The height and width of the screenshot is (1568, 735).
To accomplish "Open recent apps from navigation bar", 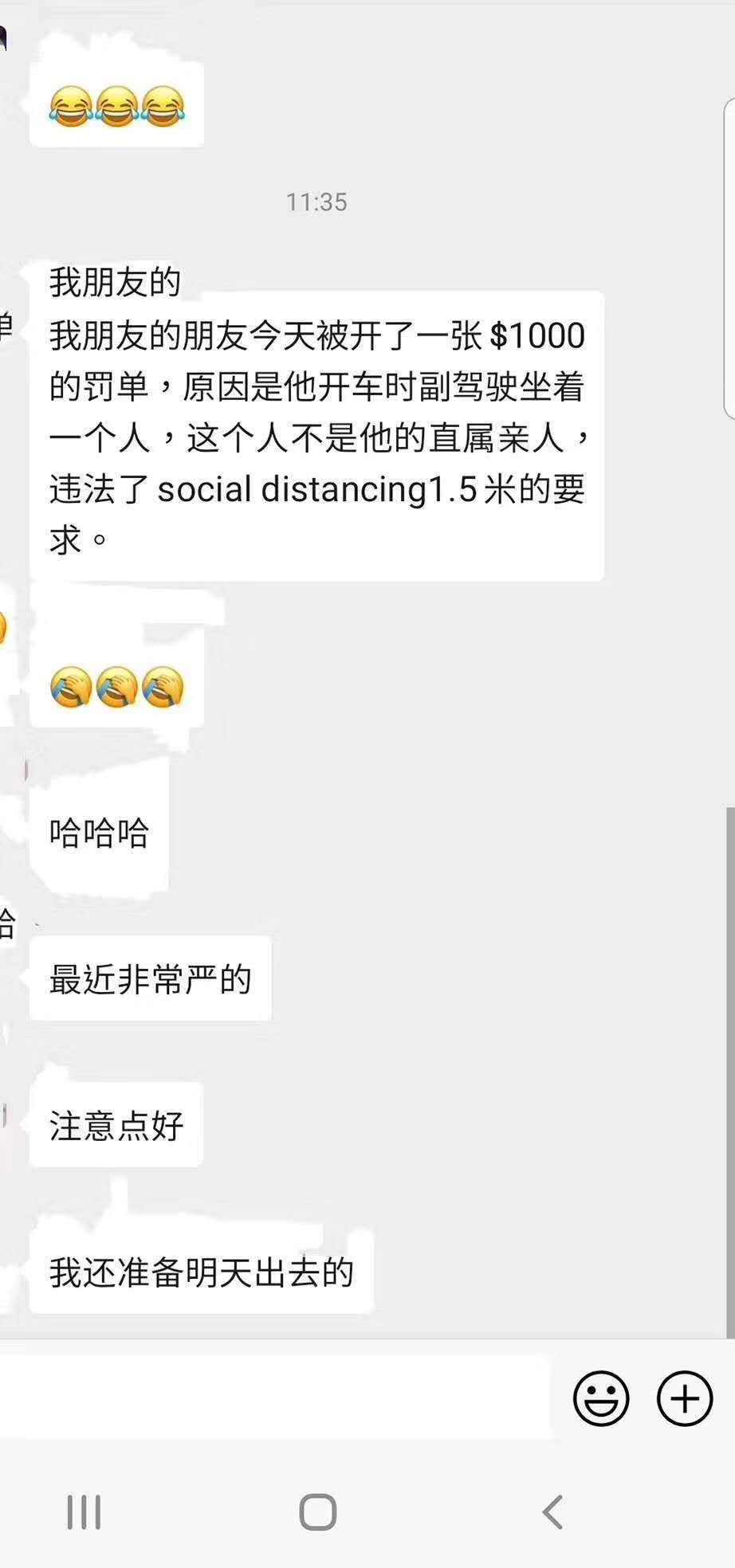I will [x=84, y=1511].
